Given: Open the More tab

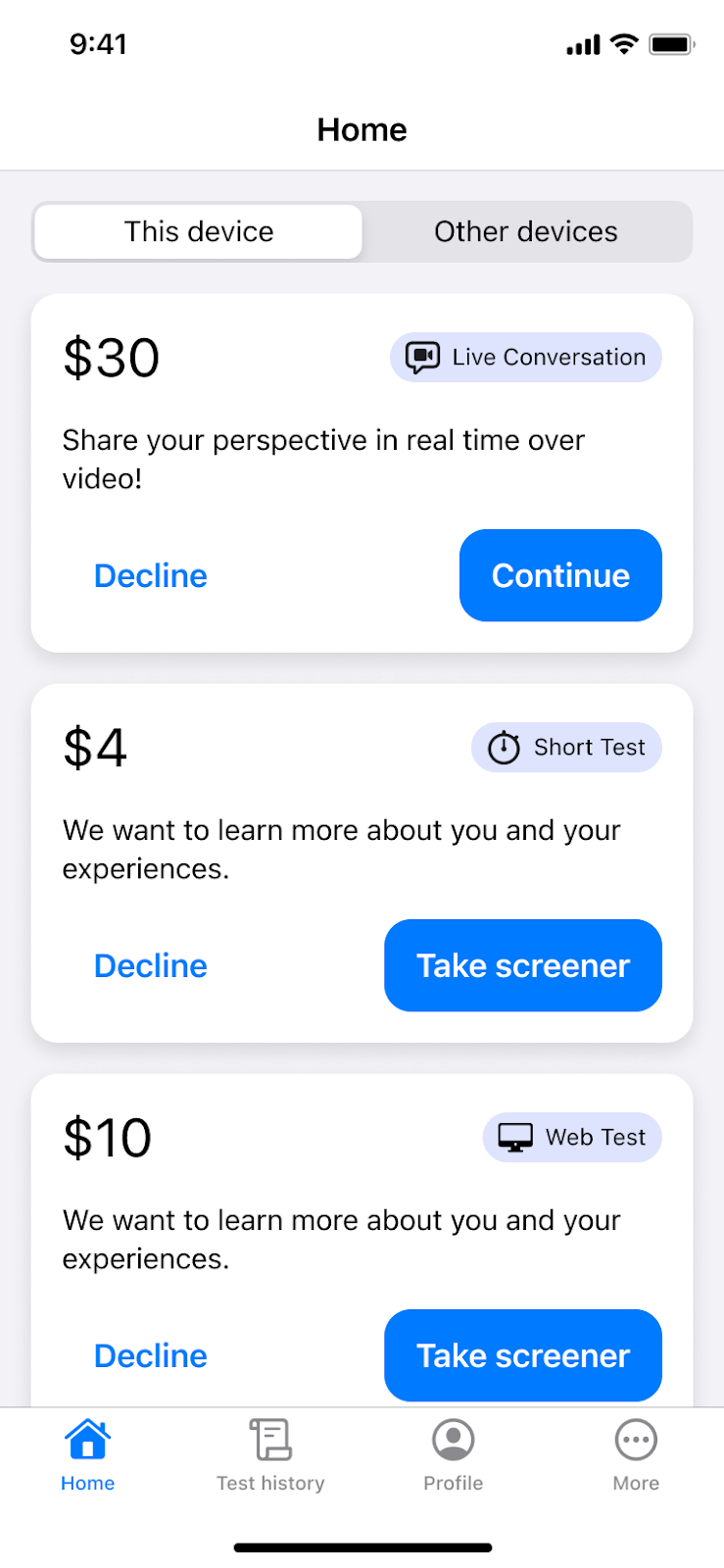Looking at the screenshot, I should tap(636, 1455).
